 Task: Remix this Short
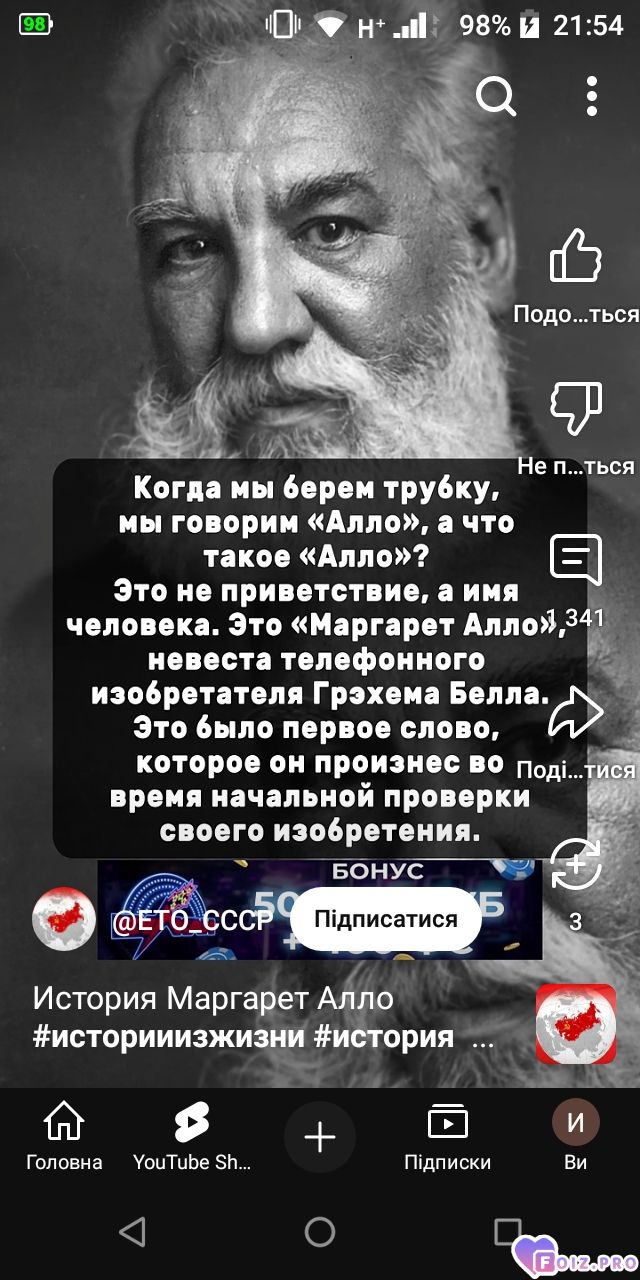point(576,865)
